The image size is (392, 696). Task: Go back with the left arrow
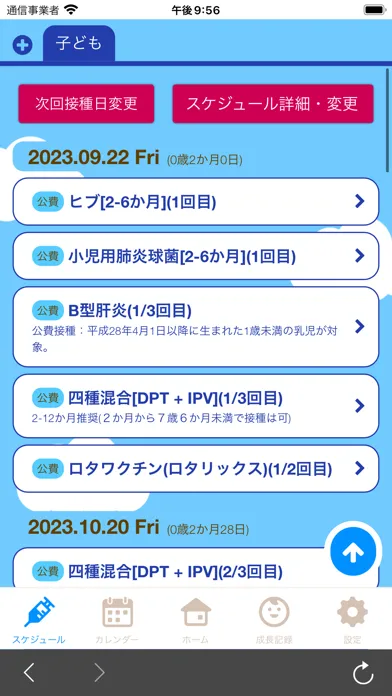click(x=29, y=673)
